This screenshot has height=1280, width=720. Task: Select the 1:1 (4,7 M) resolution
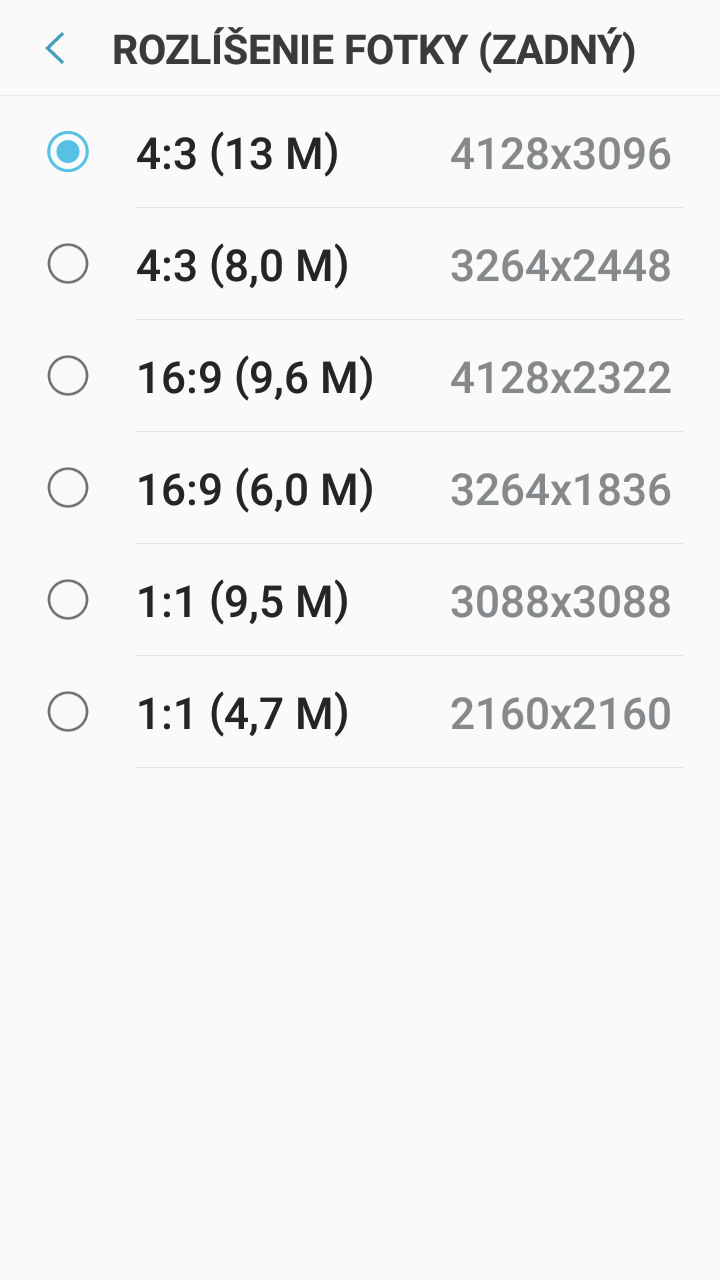(x=360, y=712)
